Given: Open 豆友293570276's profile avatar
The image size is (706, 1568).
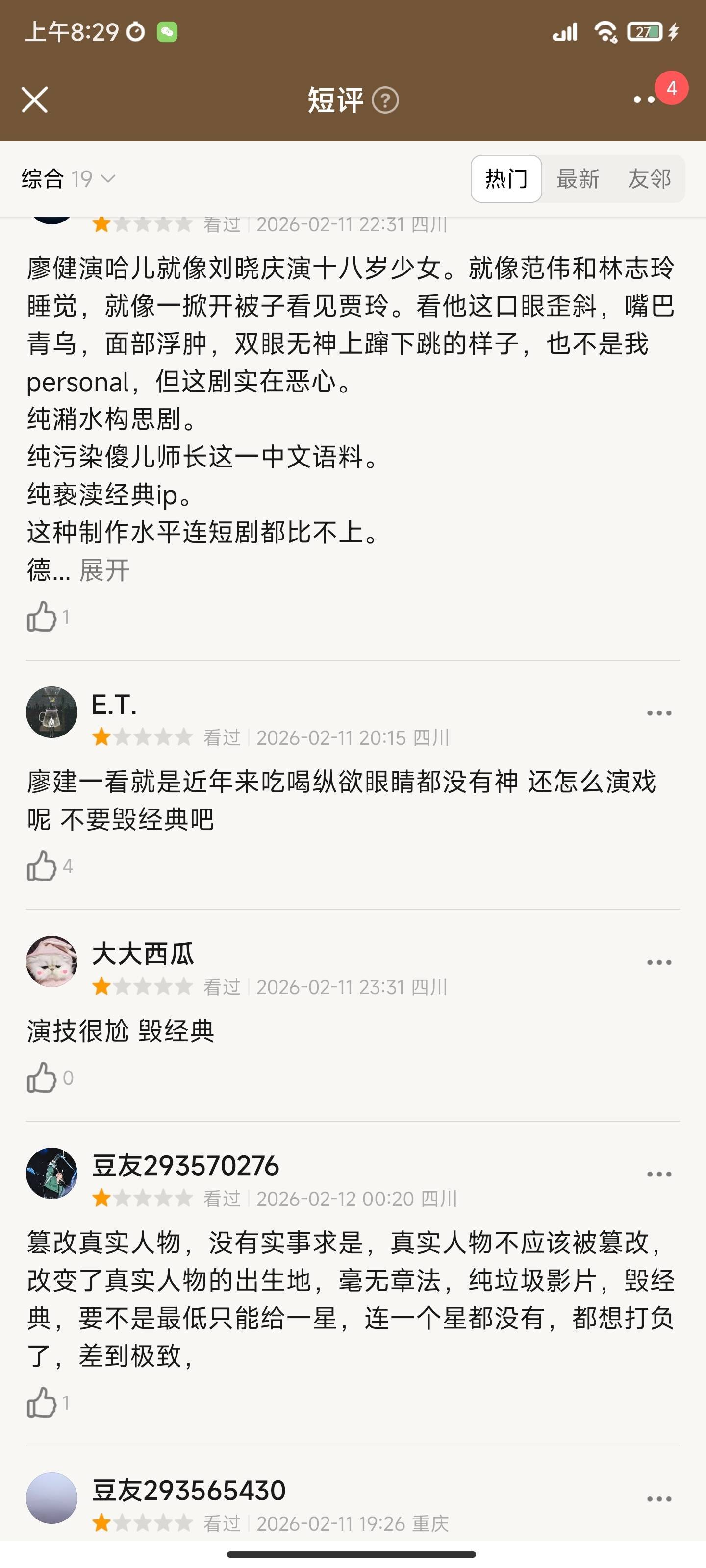Looking at the screenshot, I should [52, 1173].
